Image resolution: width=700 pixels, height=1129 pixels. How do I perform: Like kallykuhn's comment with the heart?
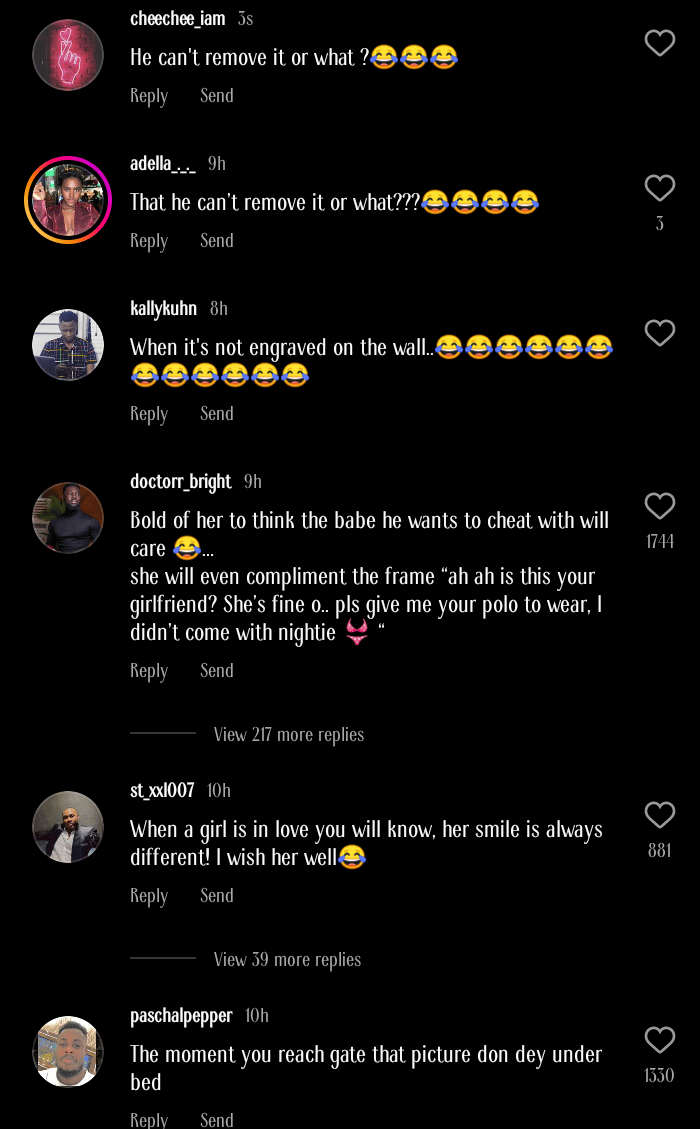[x=659, y=333]
